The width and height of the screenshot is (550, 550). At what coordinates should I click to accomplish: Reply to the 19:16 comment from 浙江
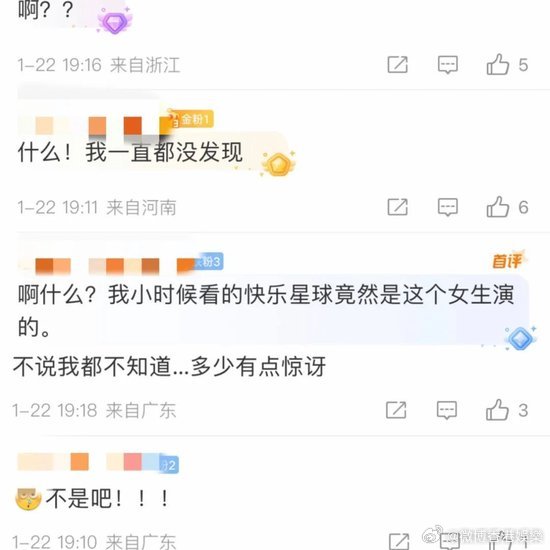pos(448,65)
